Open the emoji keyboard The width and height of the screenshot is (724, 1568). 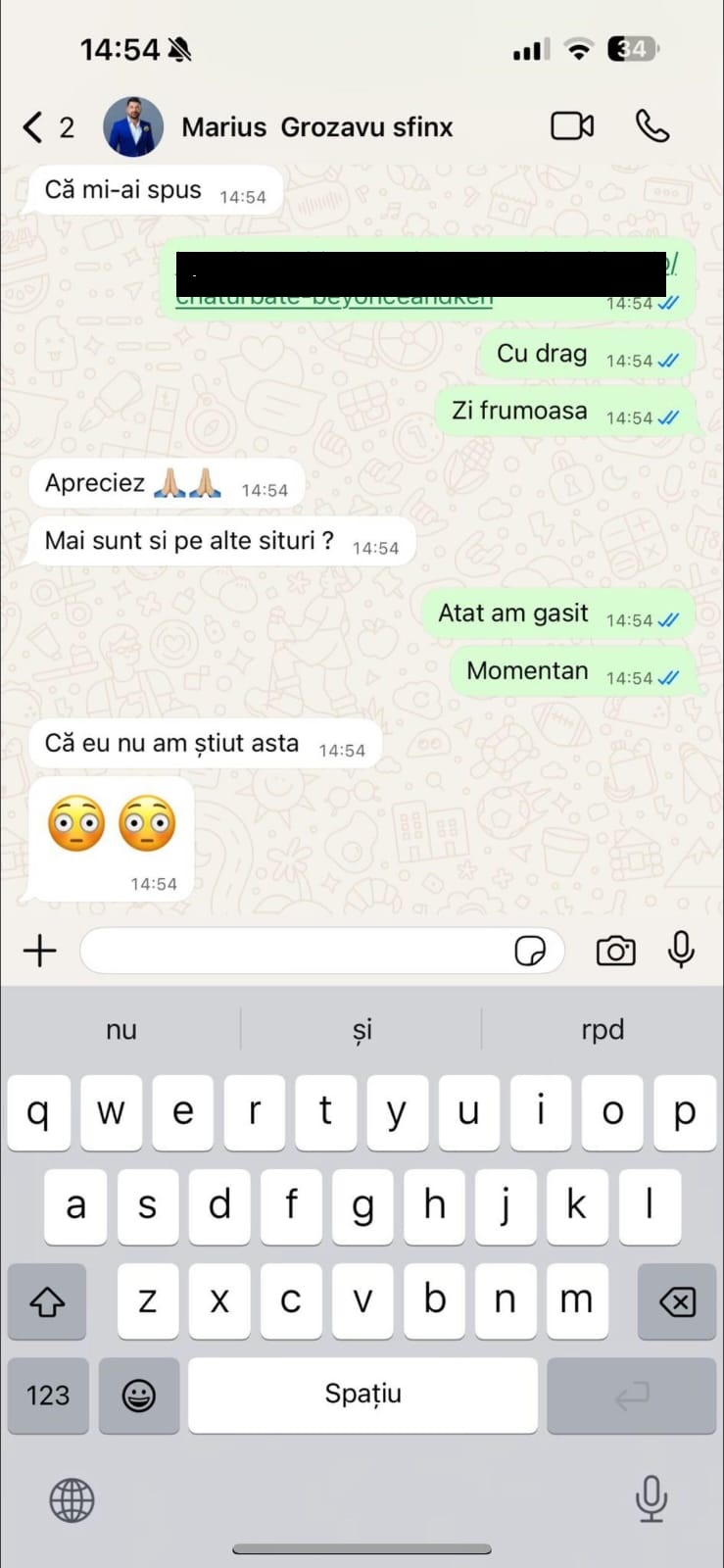(139, 1396)
